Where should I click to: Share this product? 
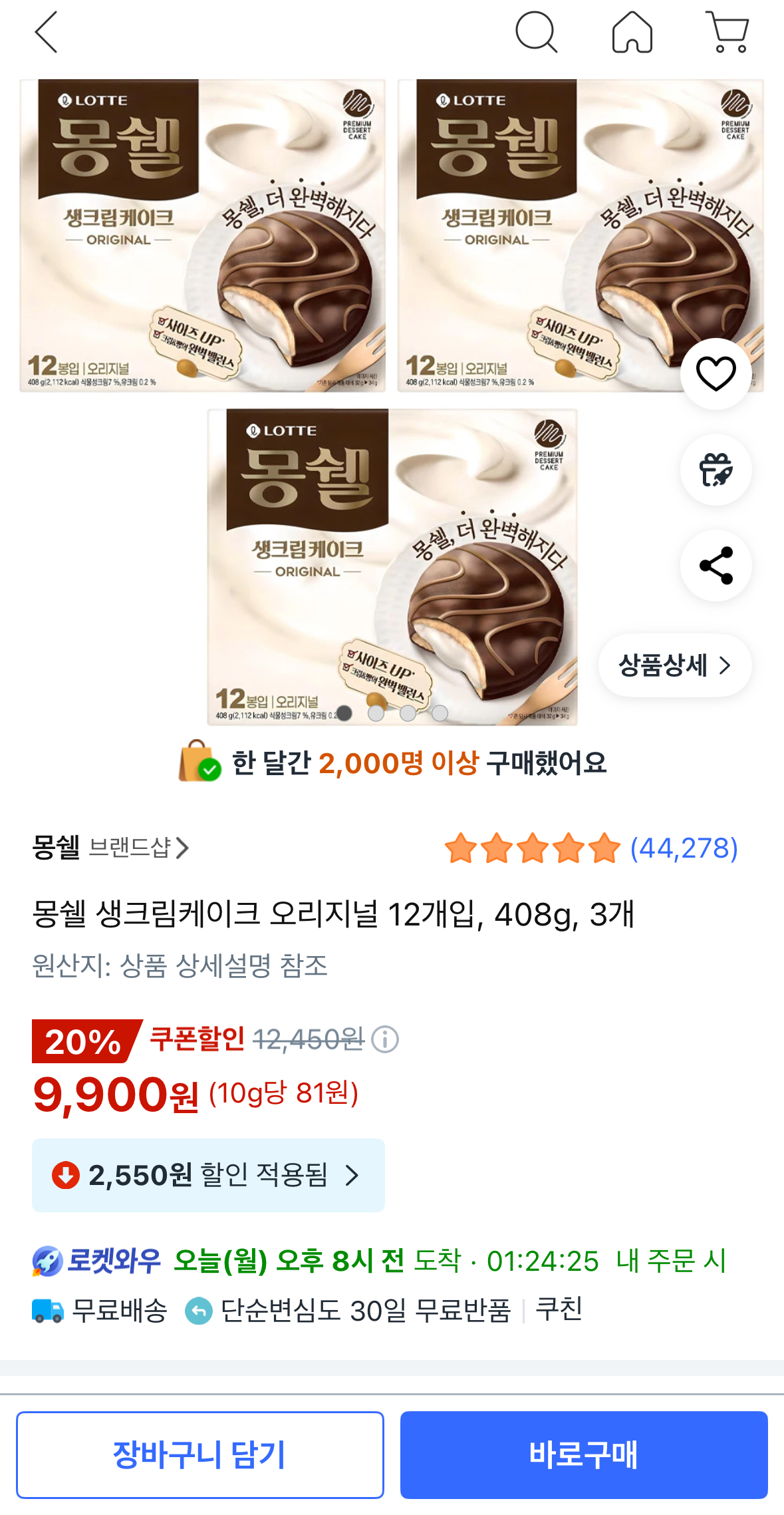pos(716,566)
